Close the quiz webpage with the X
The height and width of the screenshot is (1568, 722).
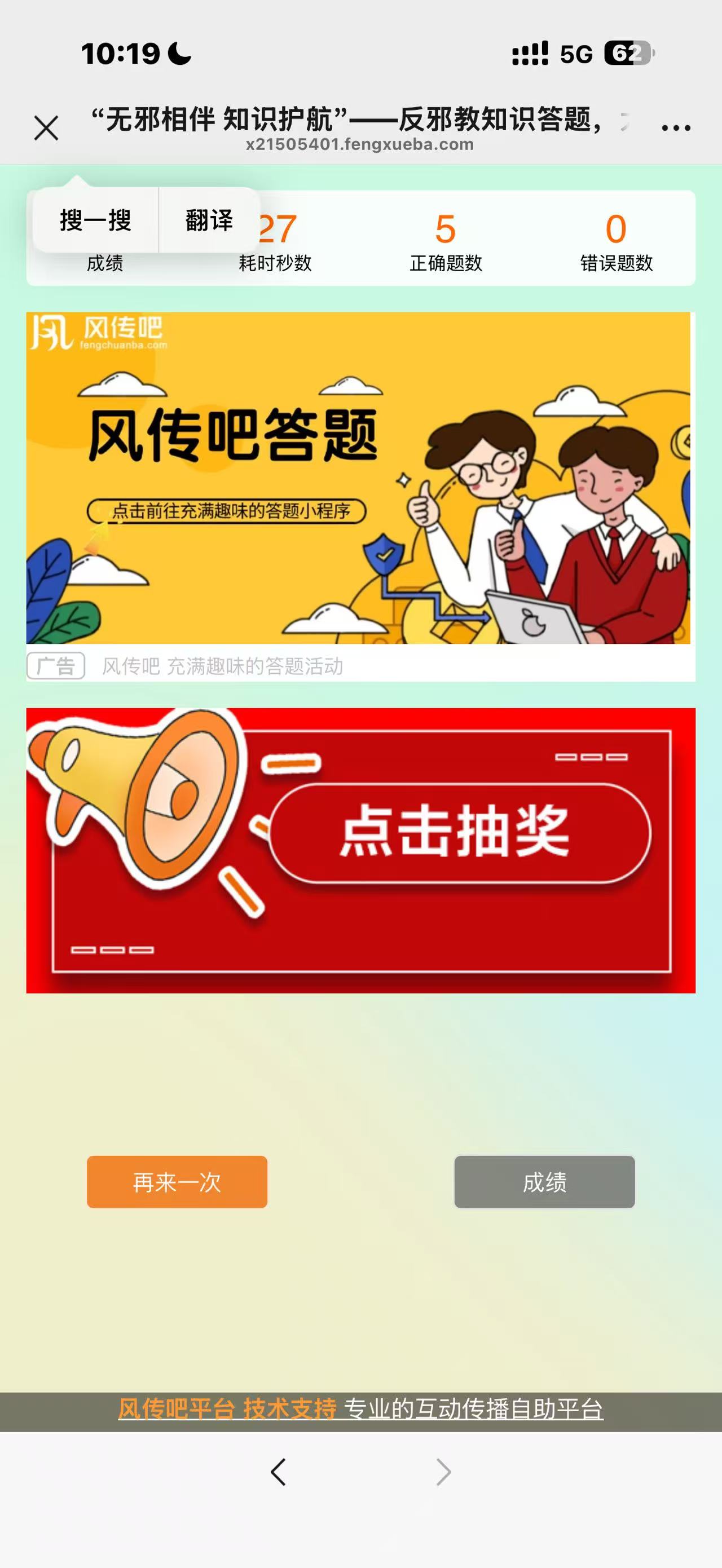pyautogui.click(x=46, y=129)
